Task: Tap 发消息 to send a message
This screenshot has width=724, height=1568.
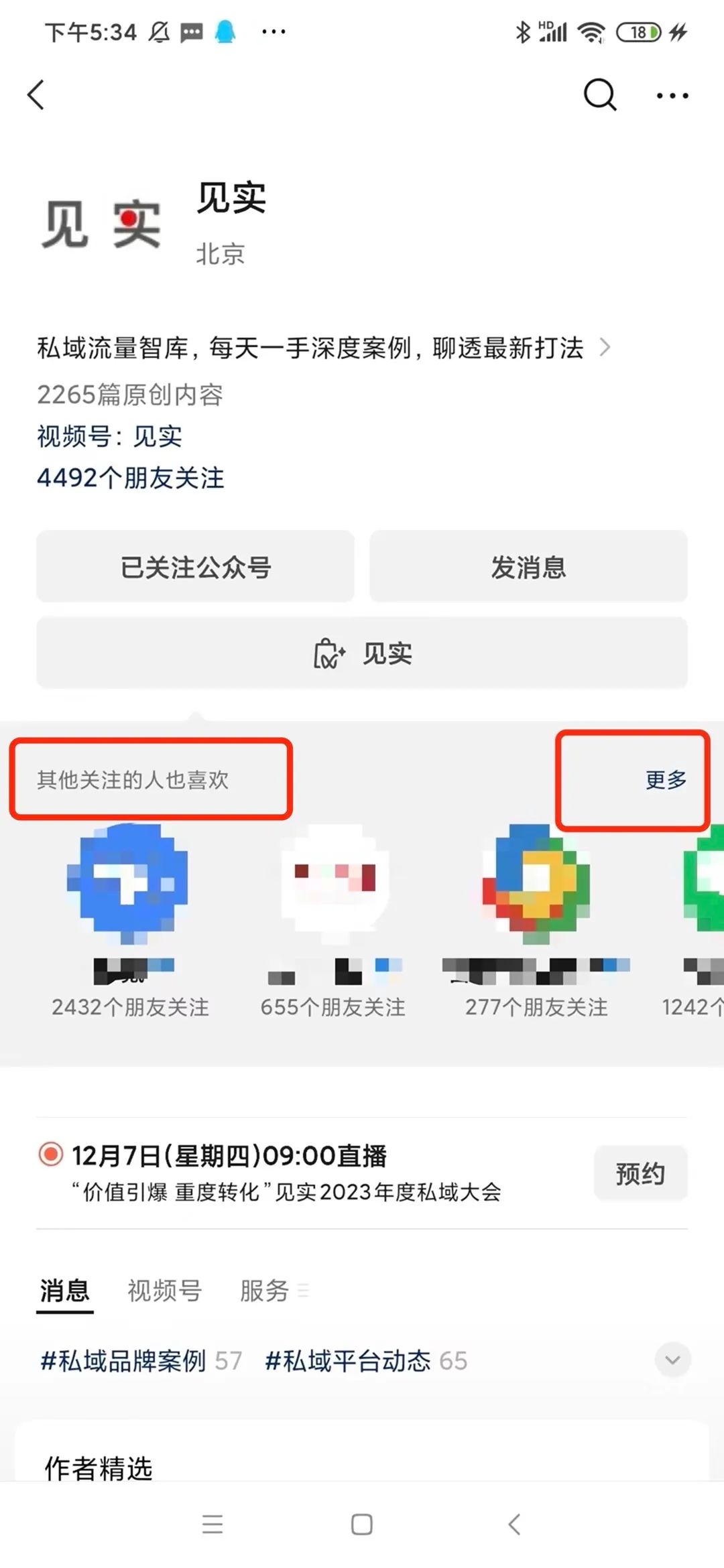Action: [x=528, y=567]
